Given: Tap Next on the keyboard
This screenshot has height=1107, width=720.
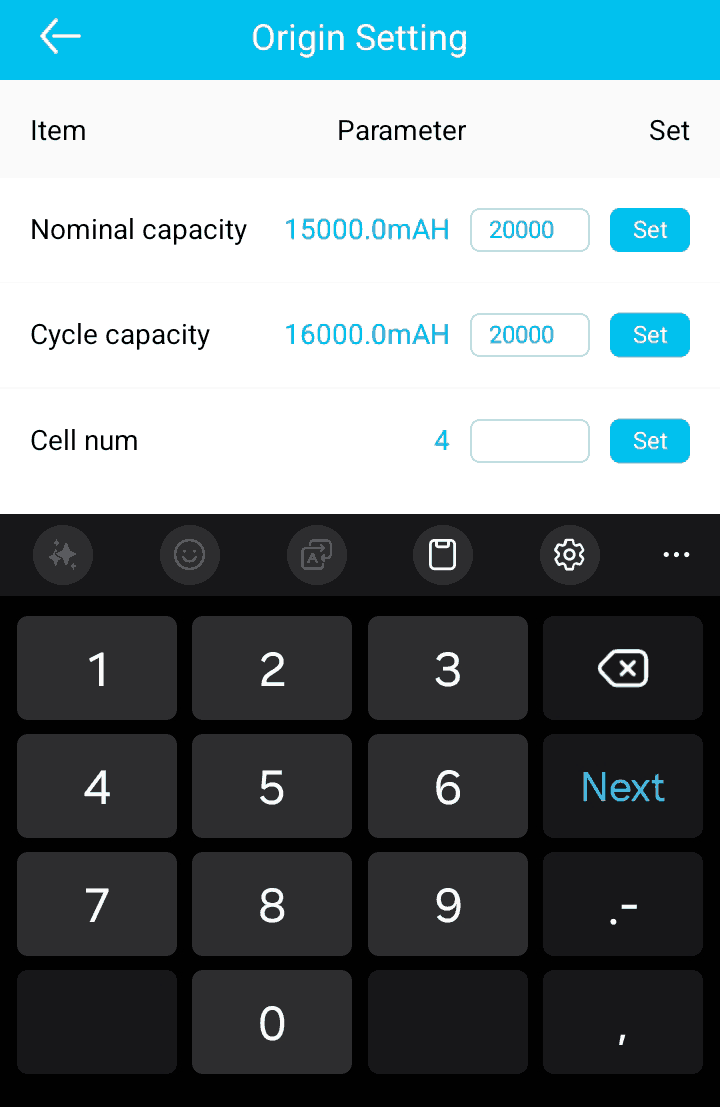Looking at the screenshot, I should tap(622, 787).
